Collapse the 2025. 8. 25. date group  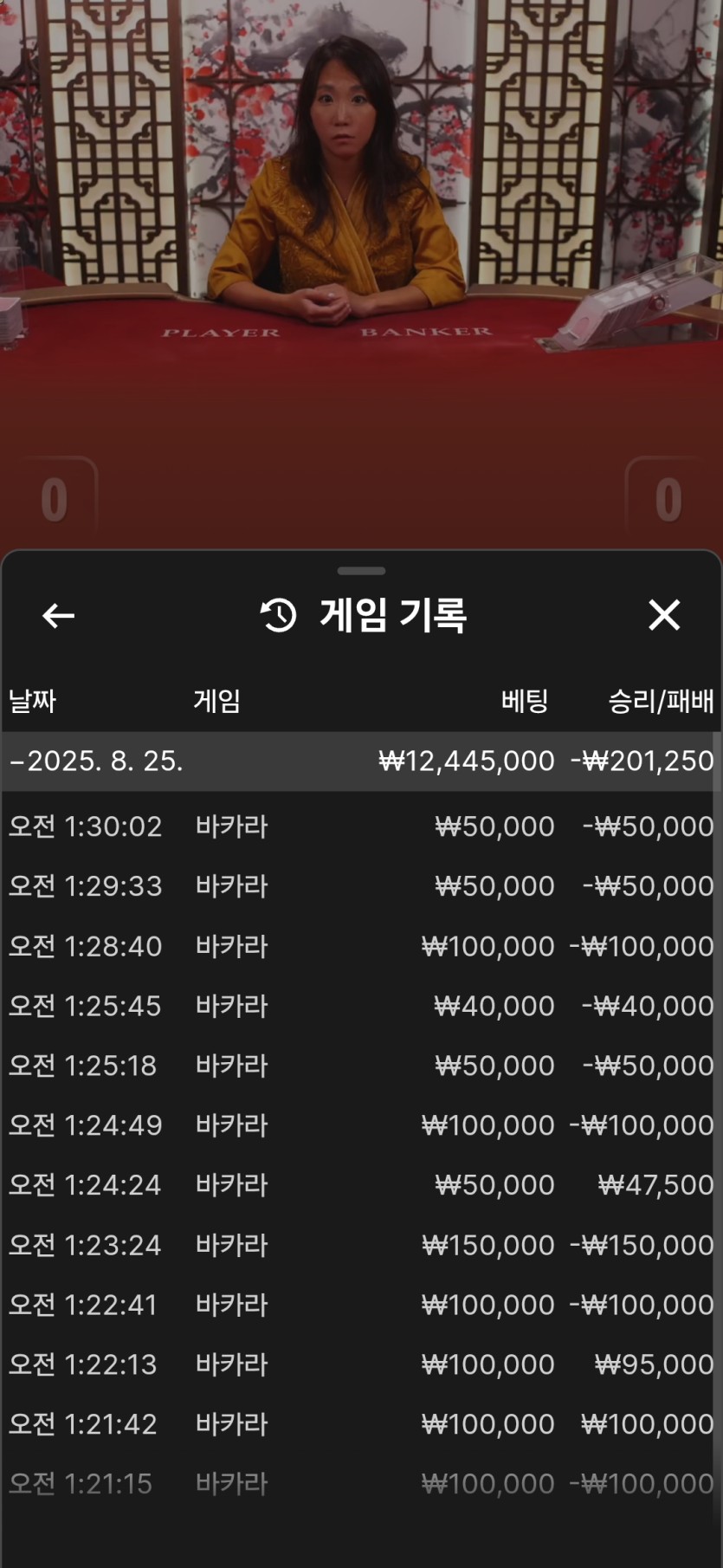tap(95, 761)
